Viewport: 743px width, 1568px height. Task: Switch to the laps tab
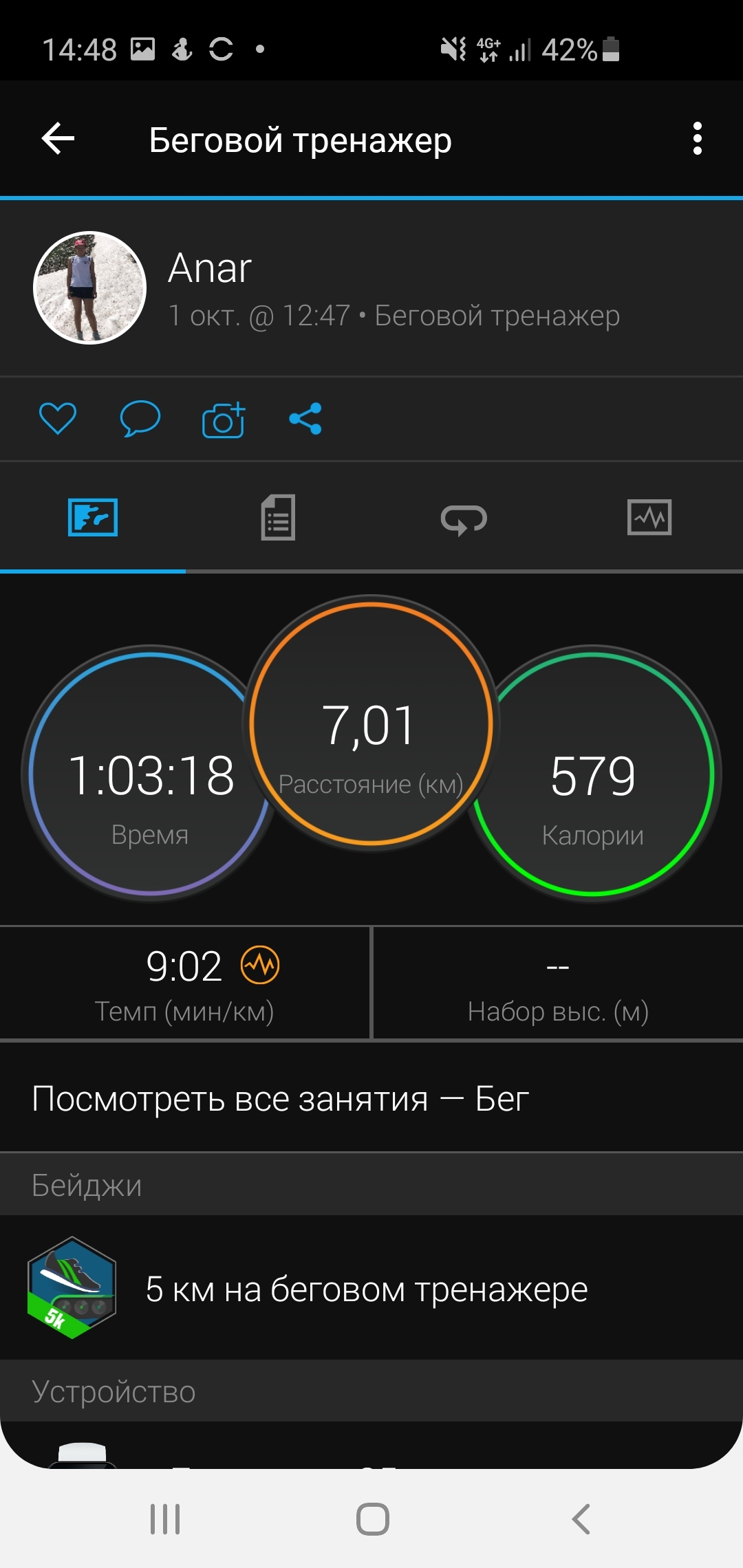click(464, 519)
